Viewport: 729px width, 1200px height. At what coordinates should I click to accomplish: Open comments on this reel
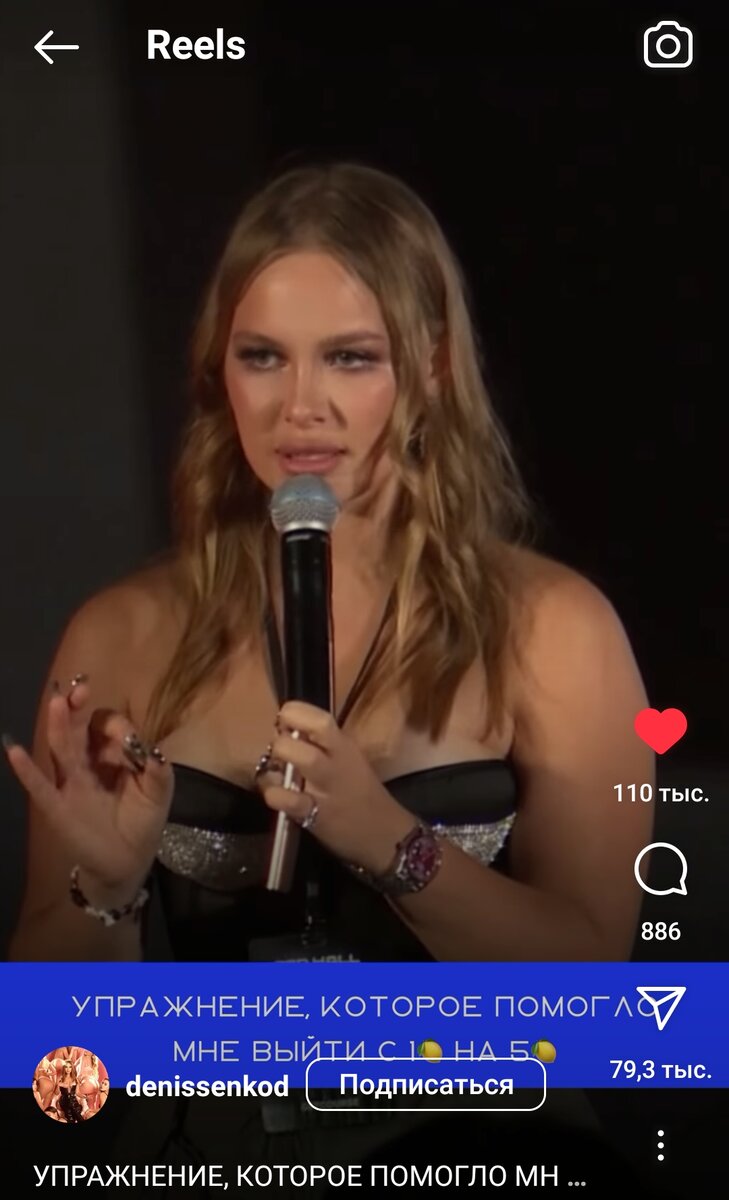click(660, 870)
